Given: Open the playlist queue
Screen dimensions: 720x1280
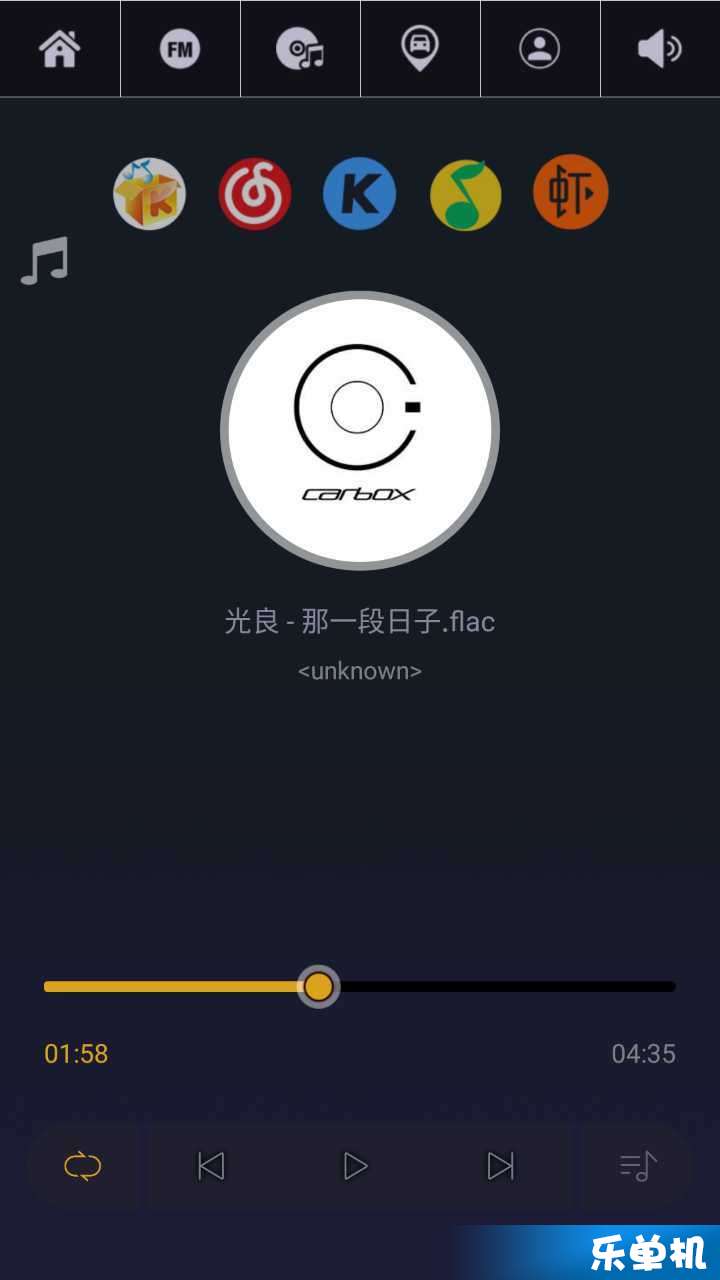Looking at the screenshot, I should point(638,1166).
